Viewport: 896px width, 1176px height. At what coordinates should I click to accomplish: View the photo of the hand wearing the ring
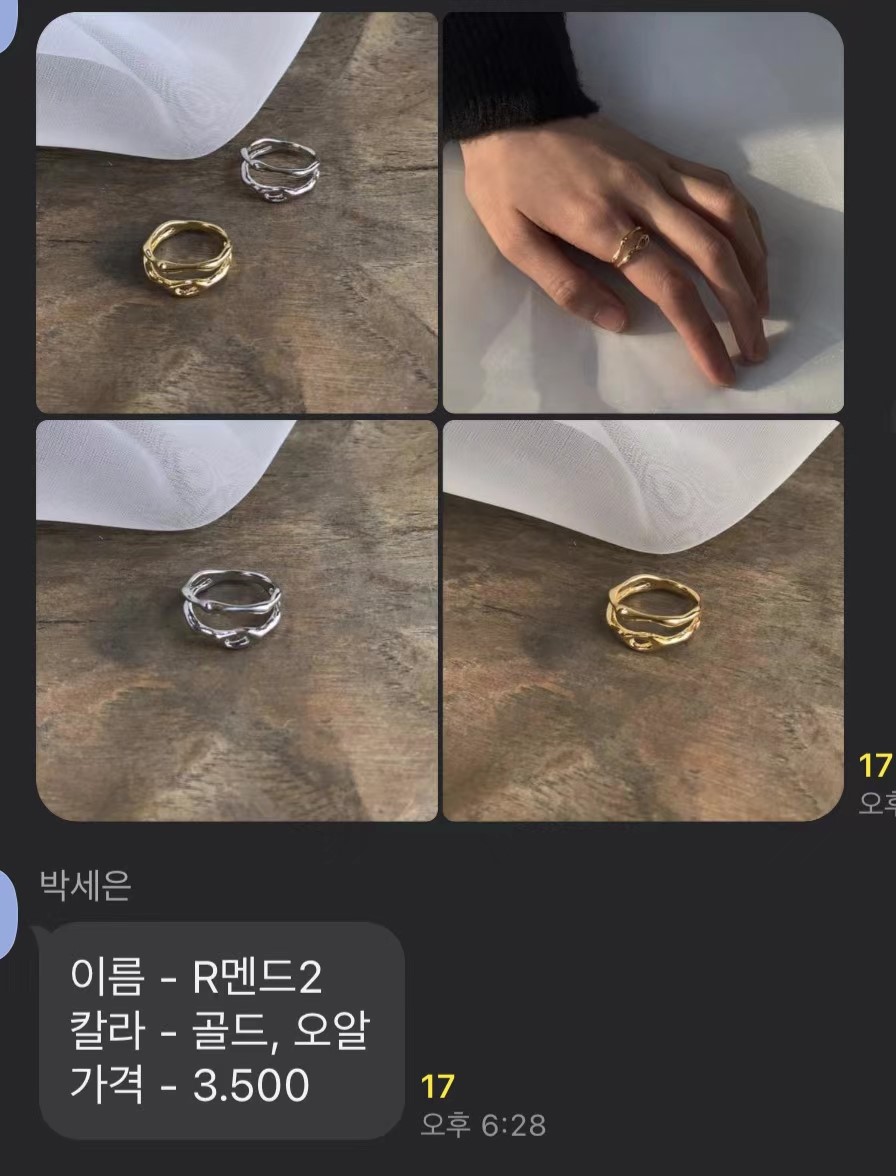pos(643,212)
